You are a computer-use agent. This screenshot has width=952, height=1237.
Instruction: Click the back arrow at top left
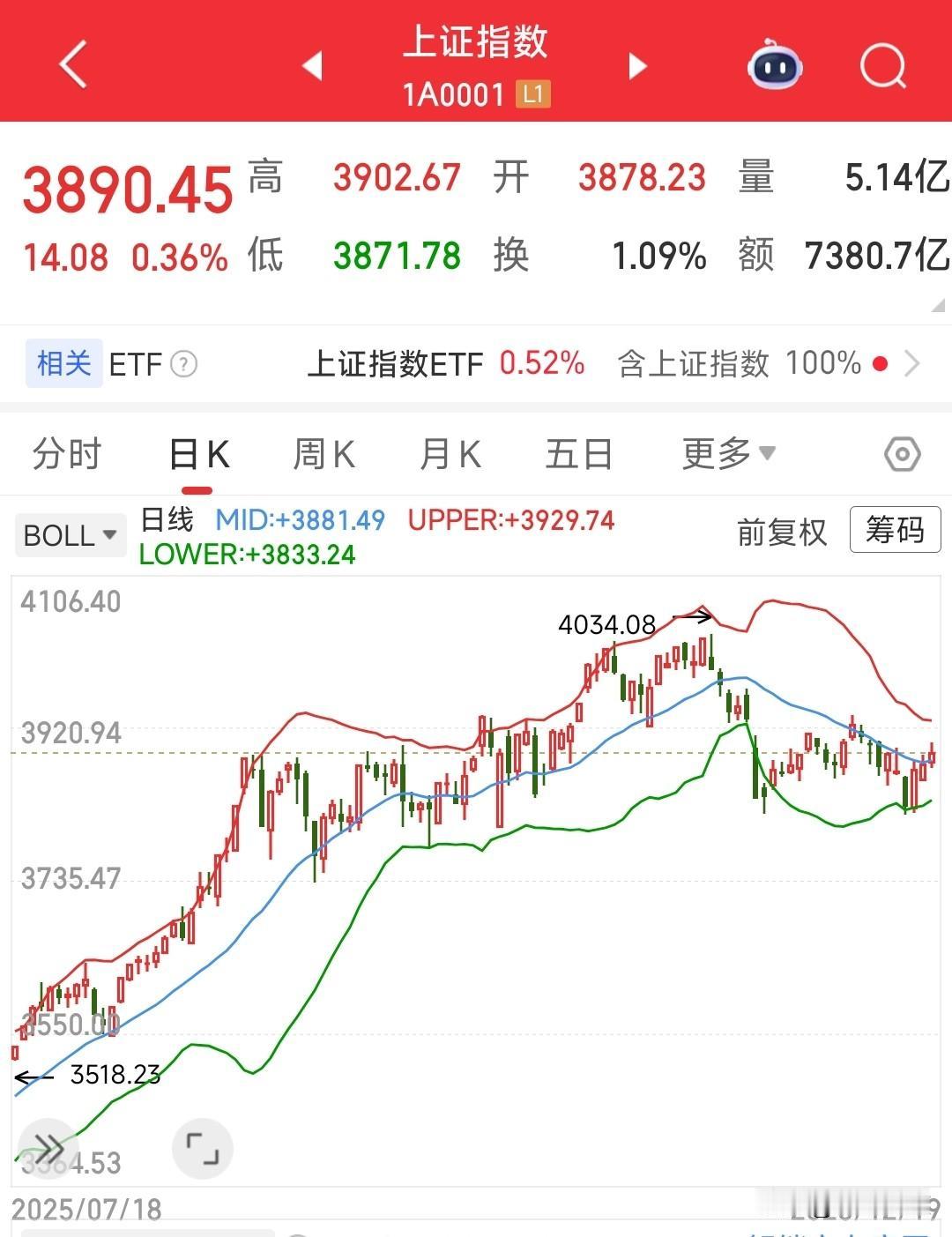(72, 63)
